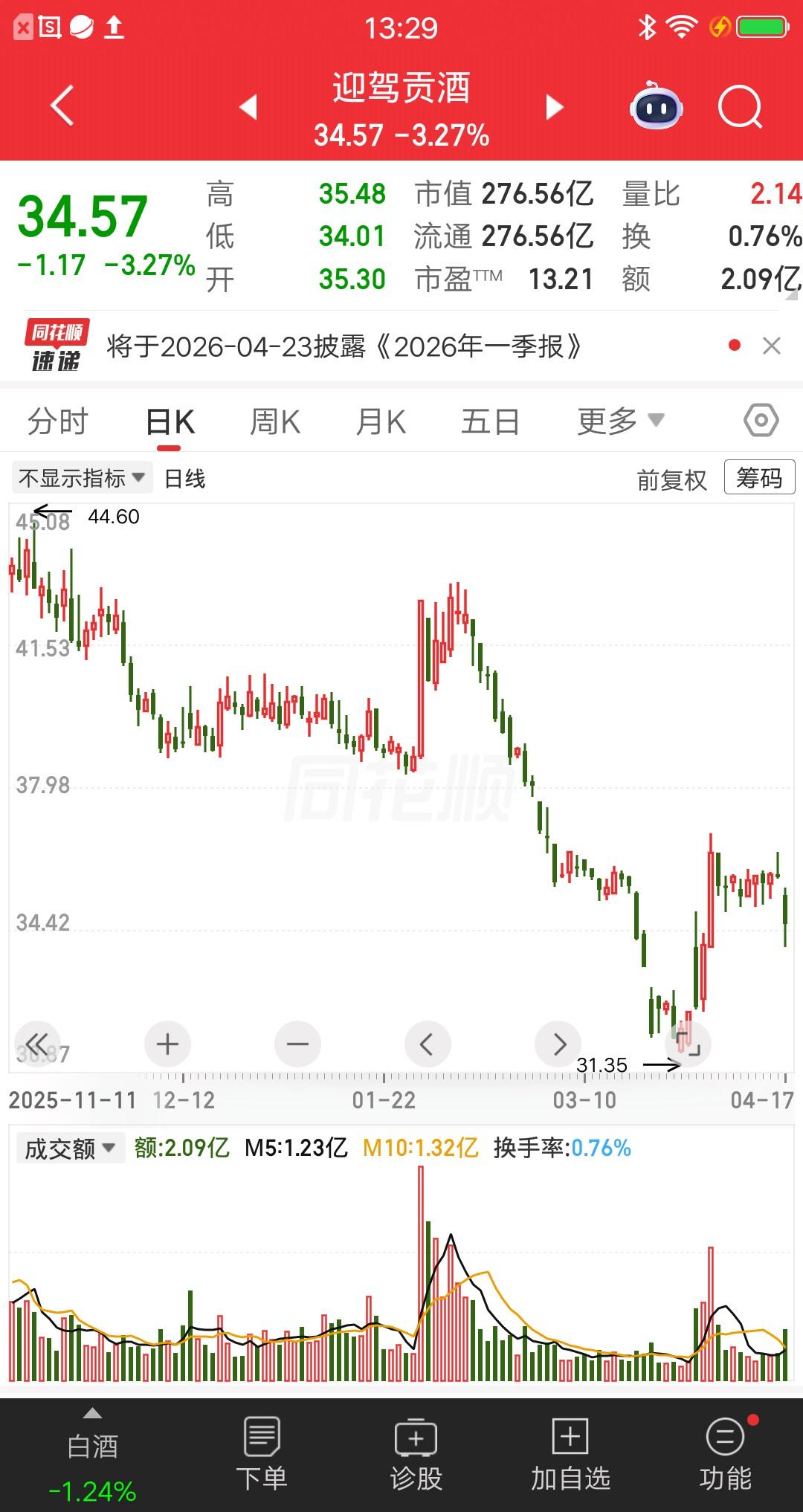Screen dimensions: 803x1512
Task: Dismiss the announcement banner
Action: click(771, 346)
